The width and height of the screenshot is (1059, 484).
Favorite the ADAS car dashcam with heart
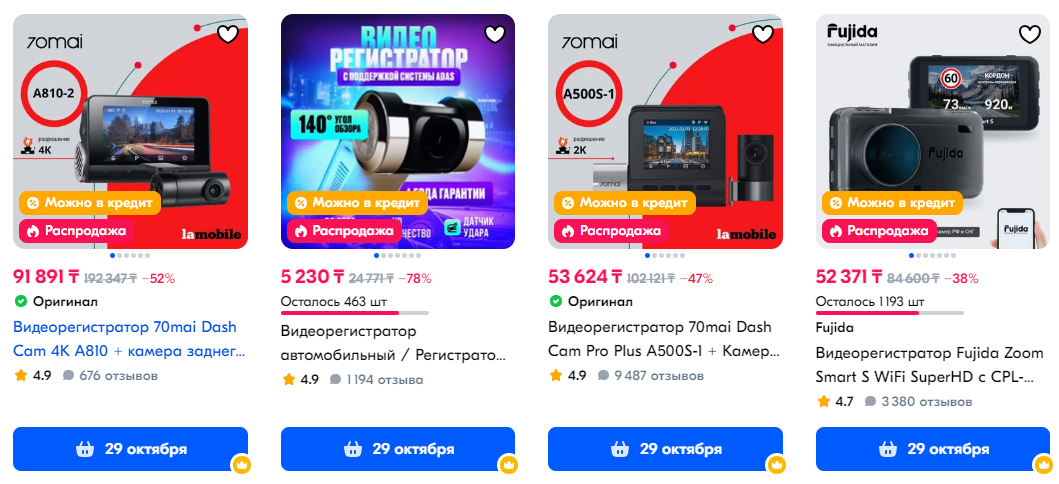click(x=495, y=35)
